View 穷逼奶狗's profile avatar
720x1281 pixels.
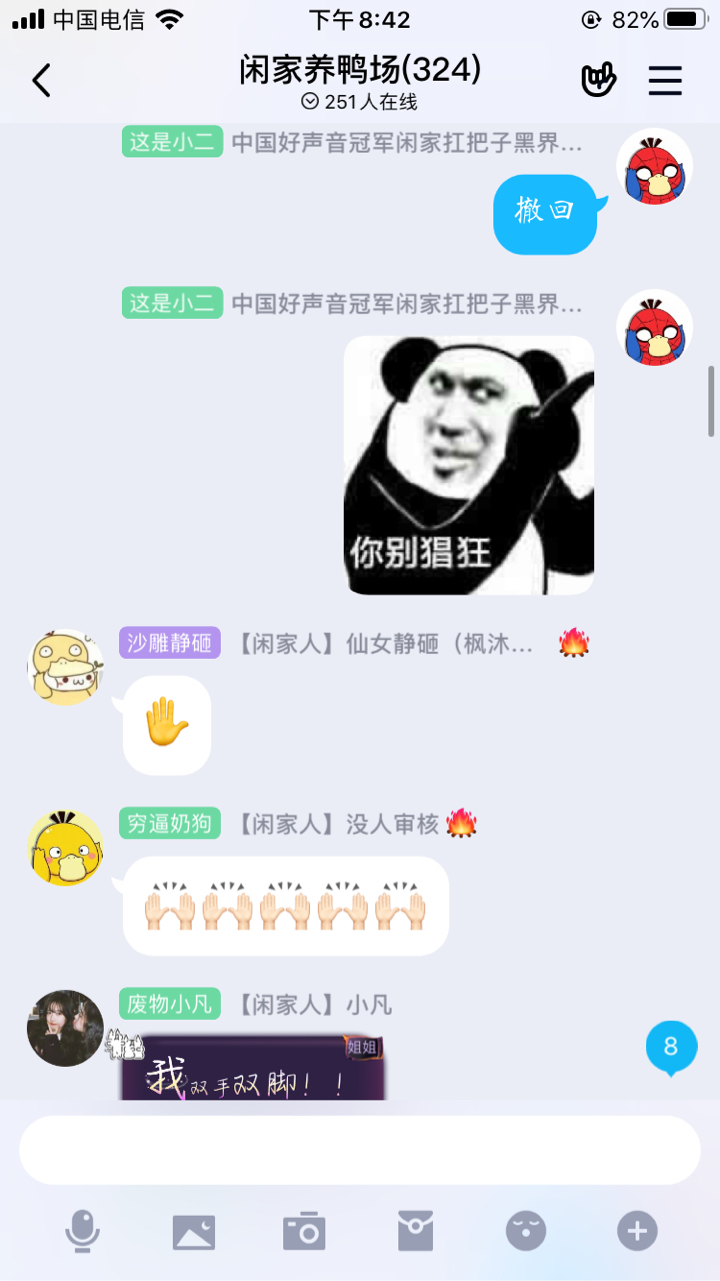[x=65, y=848]
